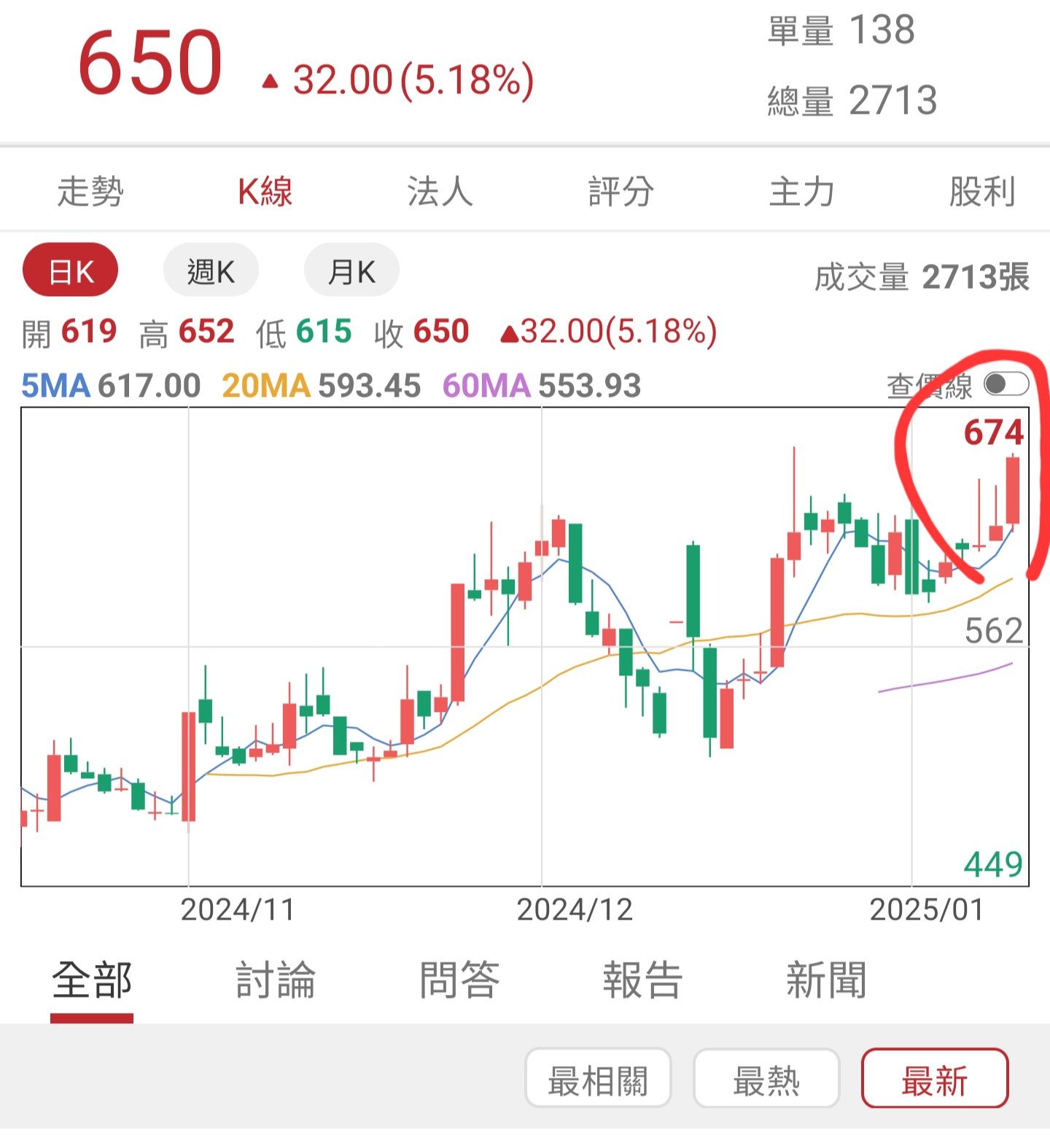This screenshot has width=1050, height=1148.
Task: Open the 月K monthly chart view
Action: 351,269
